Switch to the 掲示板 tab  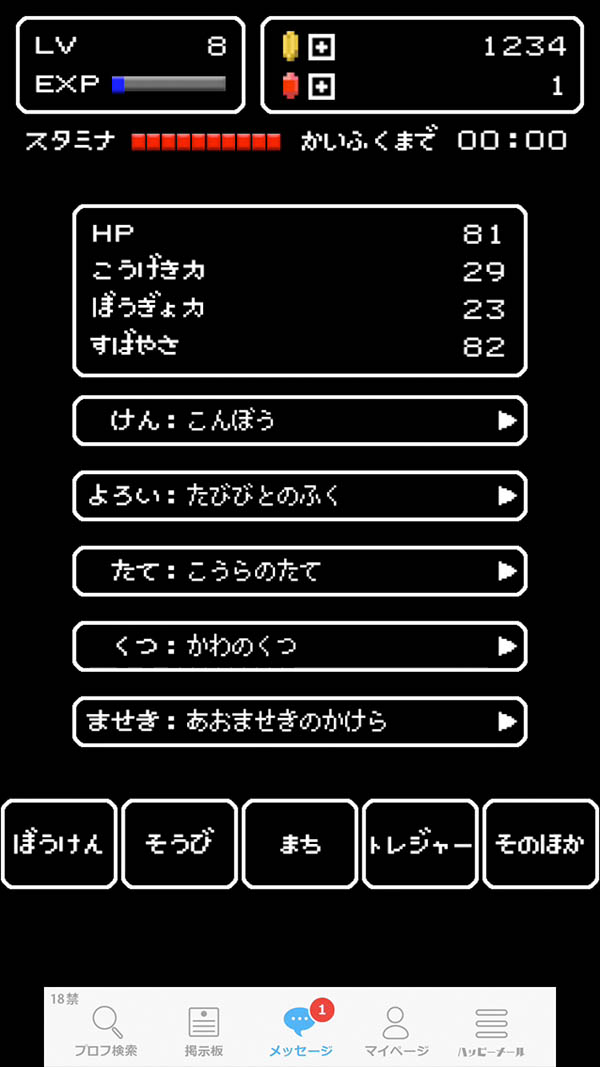pyautogui.click(x=204, y=1030)
